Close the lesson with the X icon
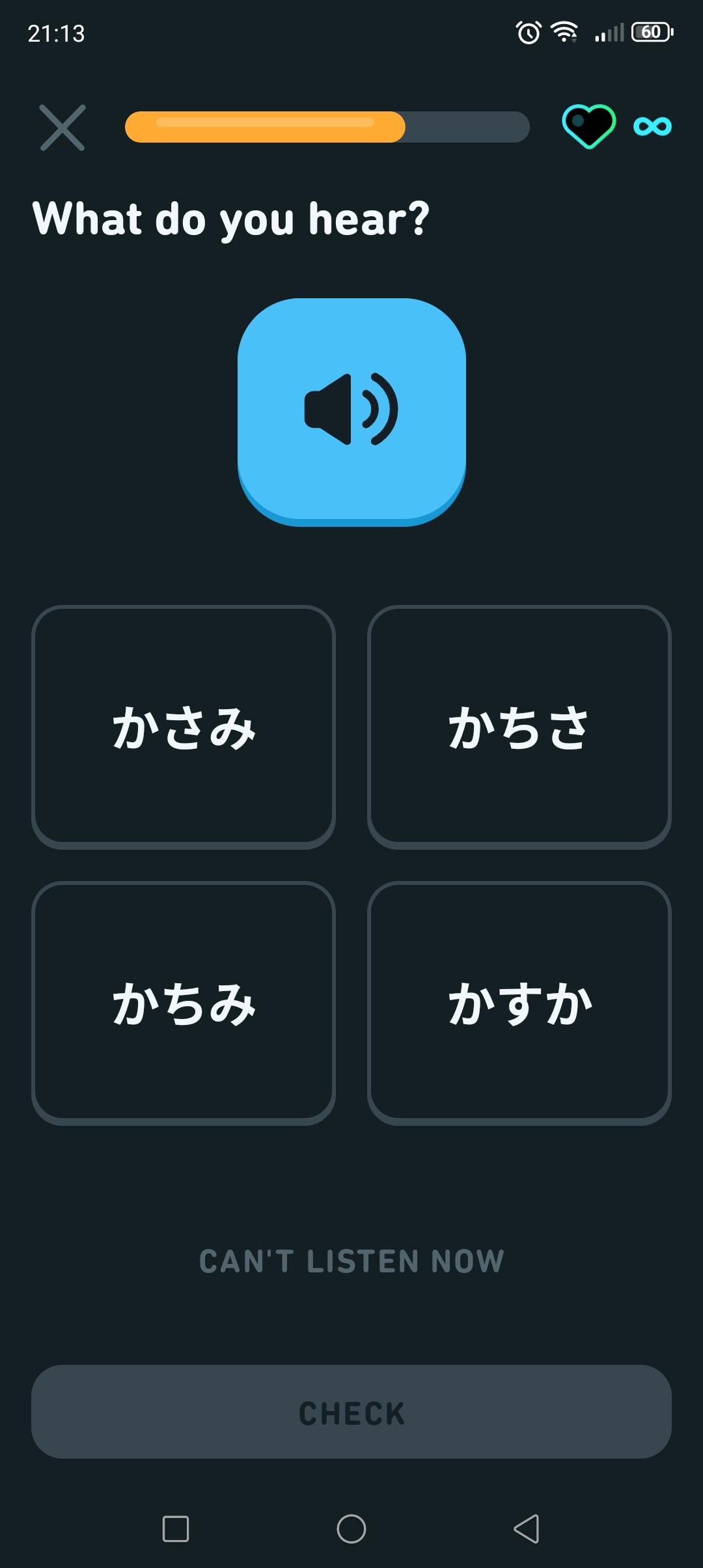This screenshot has height=1568, width=703. pyautogui.click(x=62, y=128)
